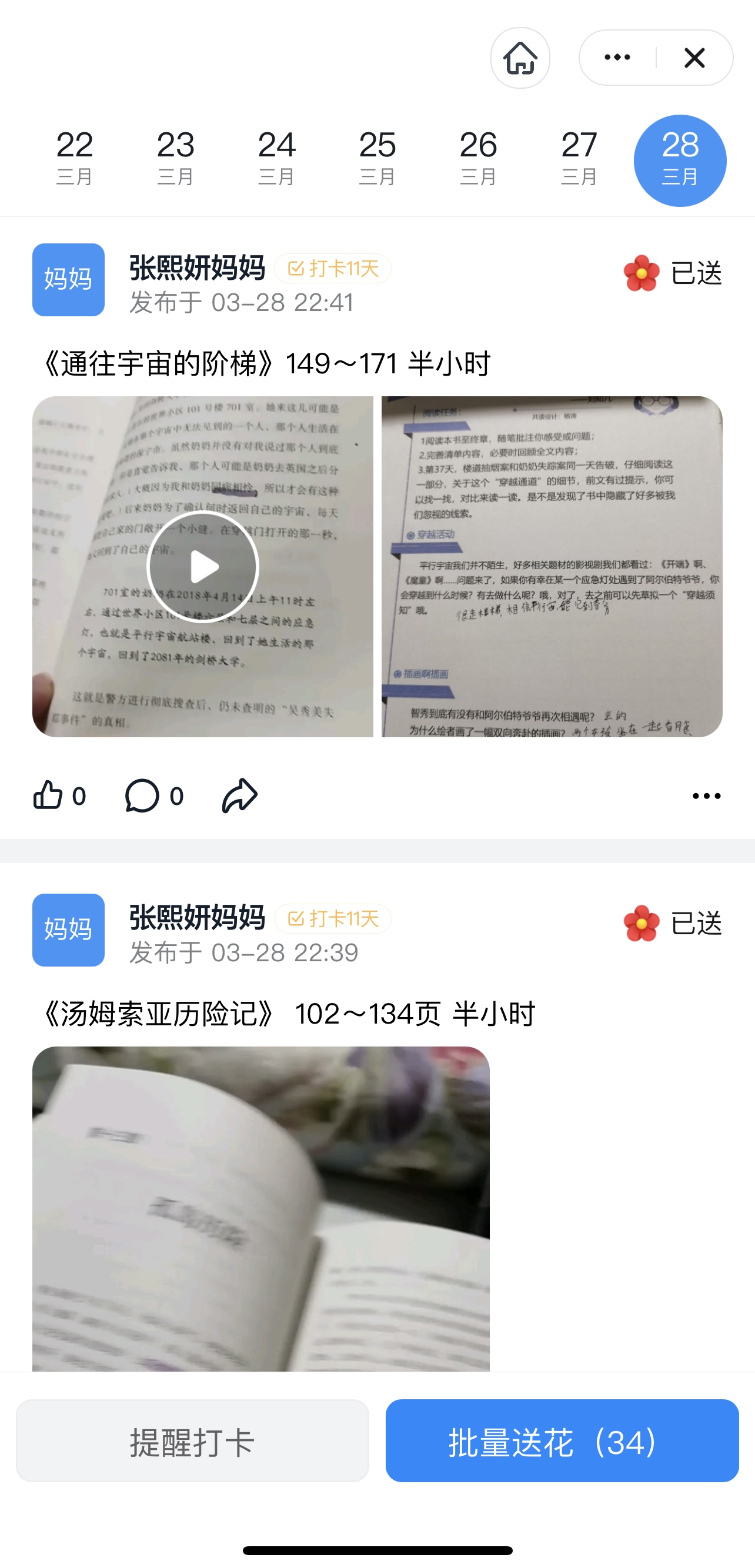Play the video in the 通往宇宙的阶梯 post
The width and height of the screenshot is (755, 1568).
[203, 567]
